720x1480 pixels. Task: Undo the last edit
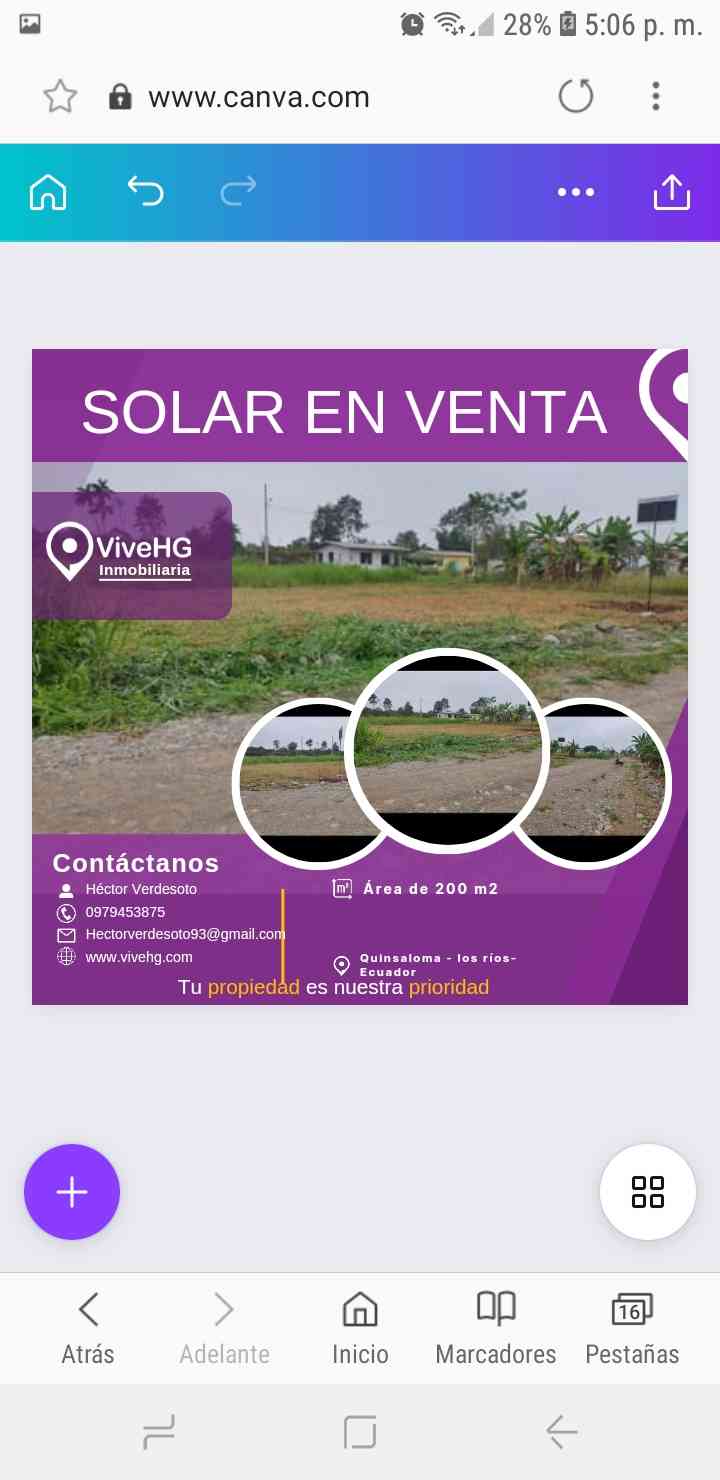[145, 191]
